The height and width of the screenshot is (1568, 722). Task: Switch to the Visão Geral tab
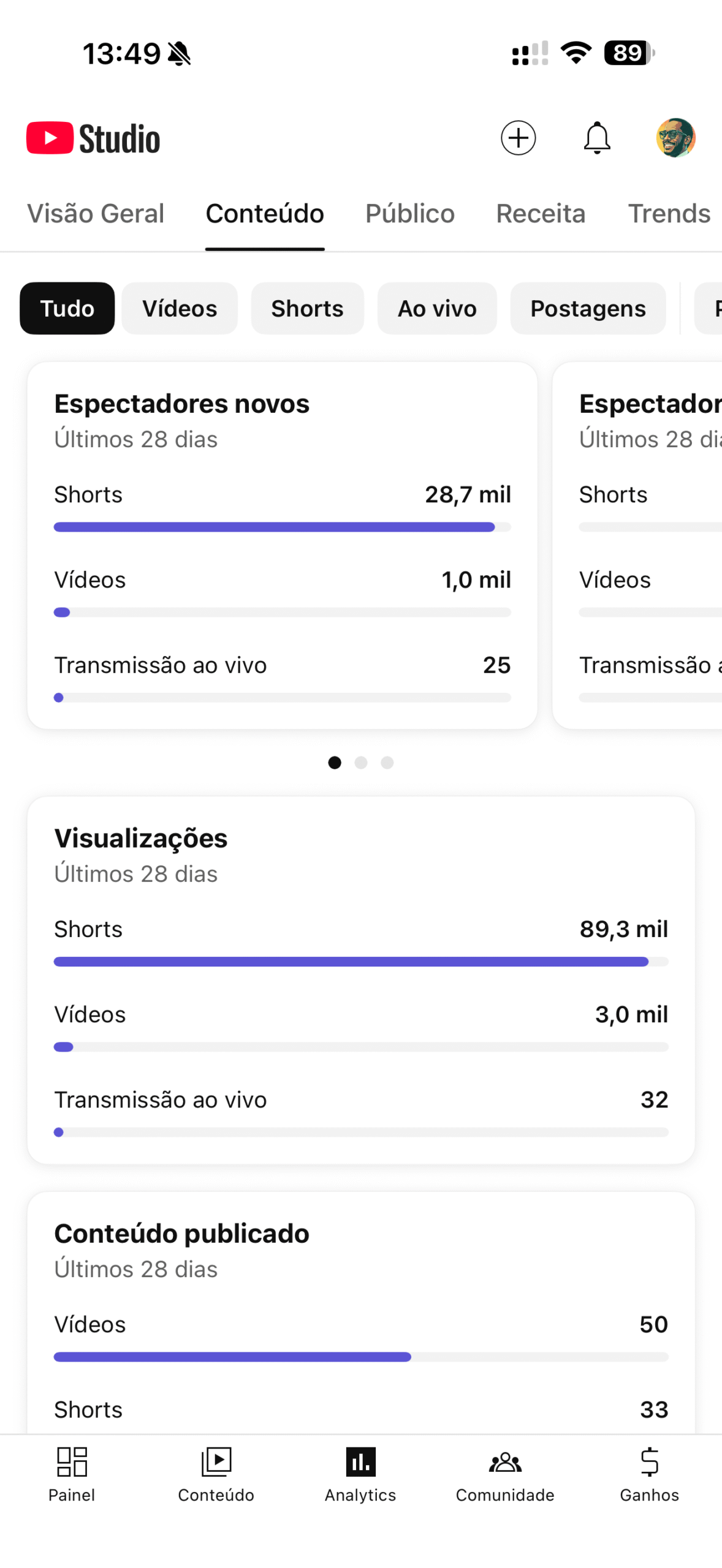[96, 214]
